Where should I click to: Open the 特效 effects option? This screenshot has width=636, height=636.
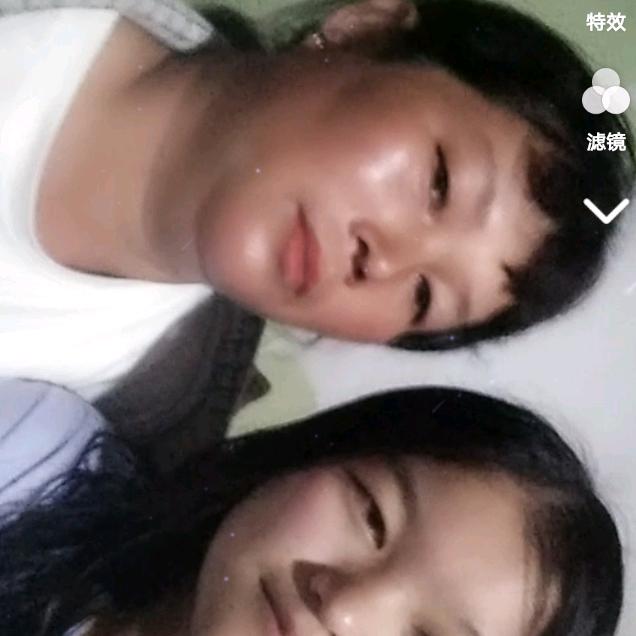click(606, 22)
